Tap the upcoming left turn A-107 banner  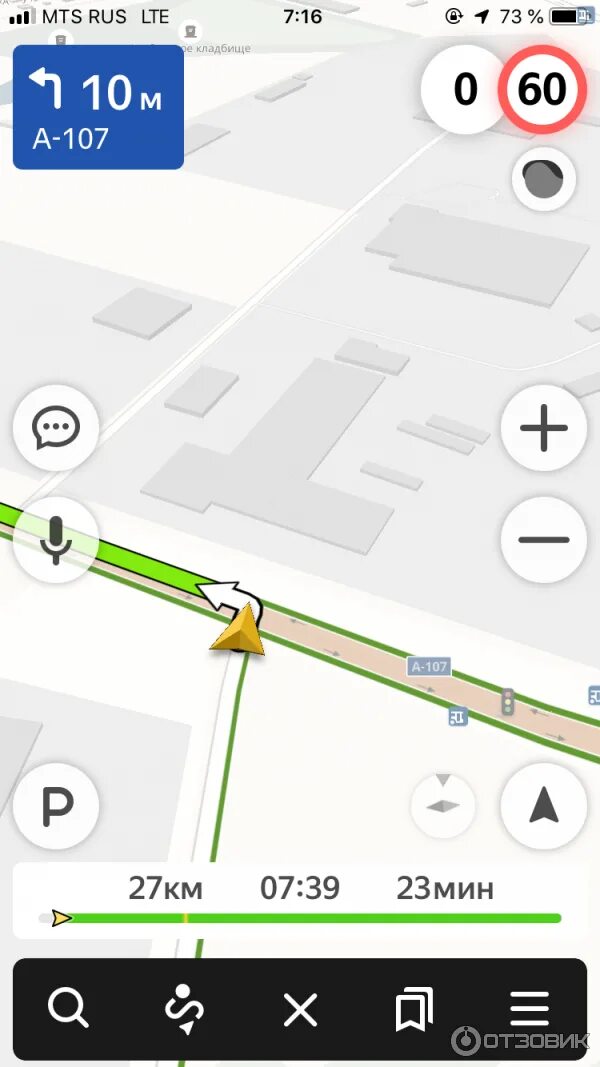pyautogui.click(x=98, y=107)
